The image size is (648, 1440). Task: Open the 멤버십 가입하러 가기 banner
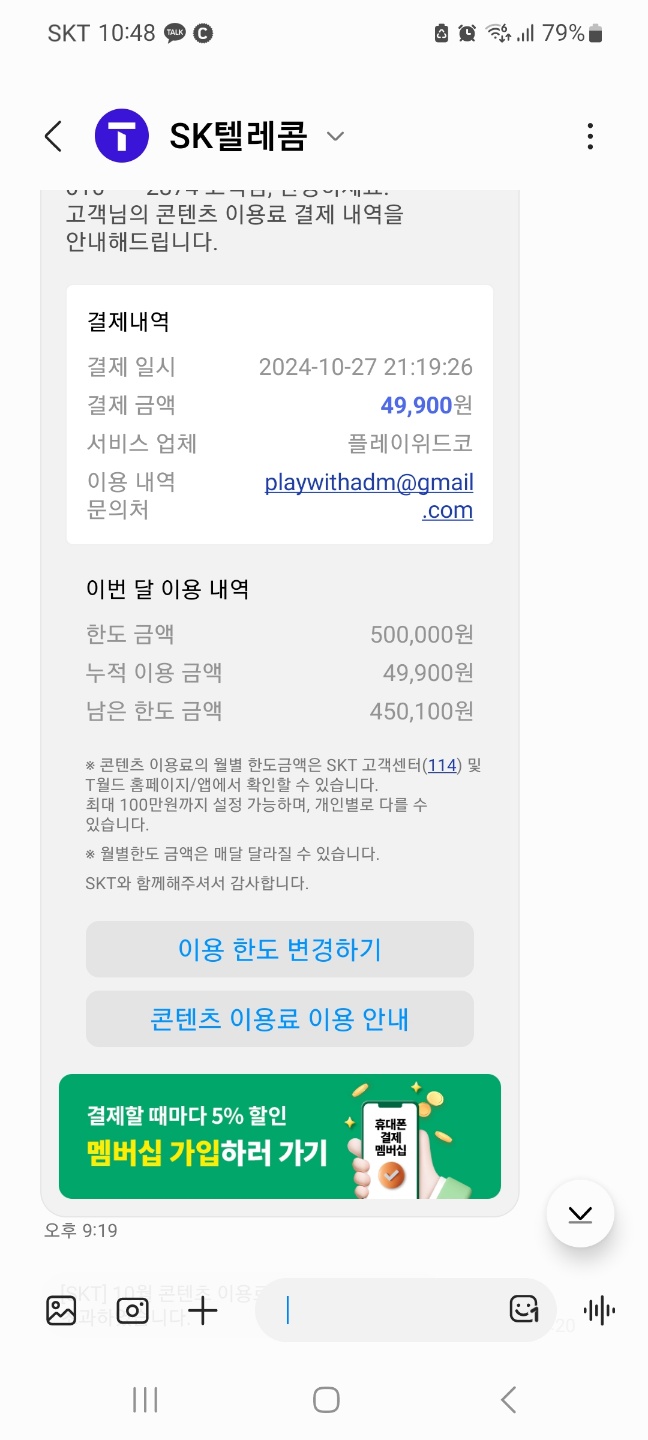point(280,1136)
